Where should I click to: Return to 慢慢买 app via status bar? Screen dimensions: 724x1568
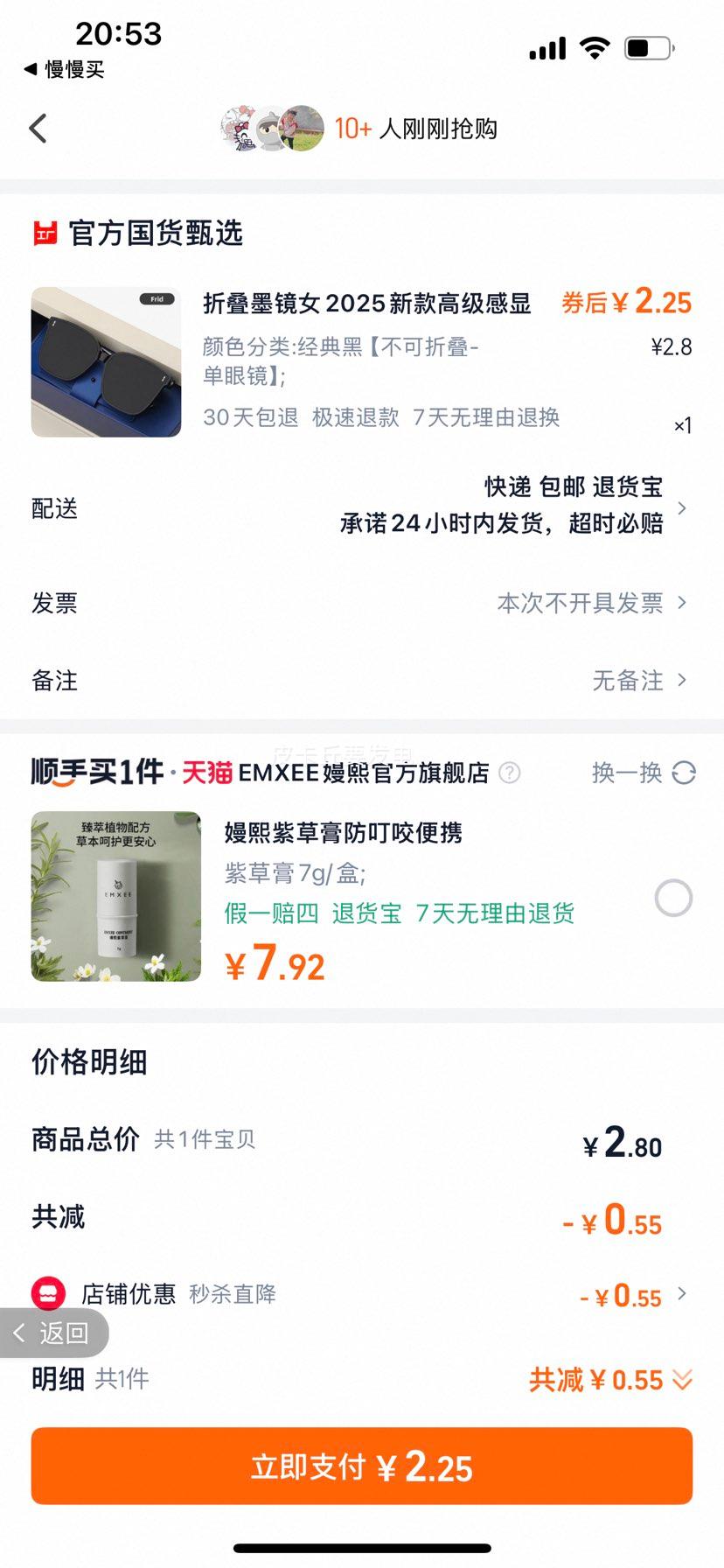pos(64,69)
